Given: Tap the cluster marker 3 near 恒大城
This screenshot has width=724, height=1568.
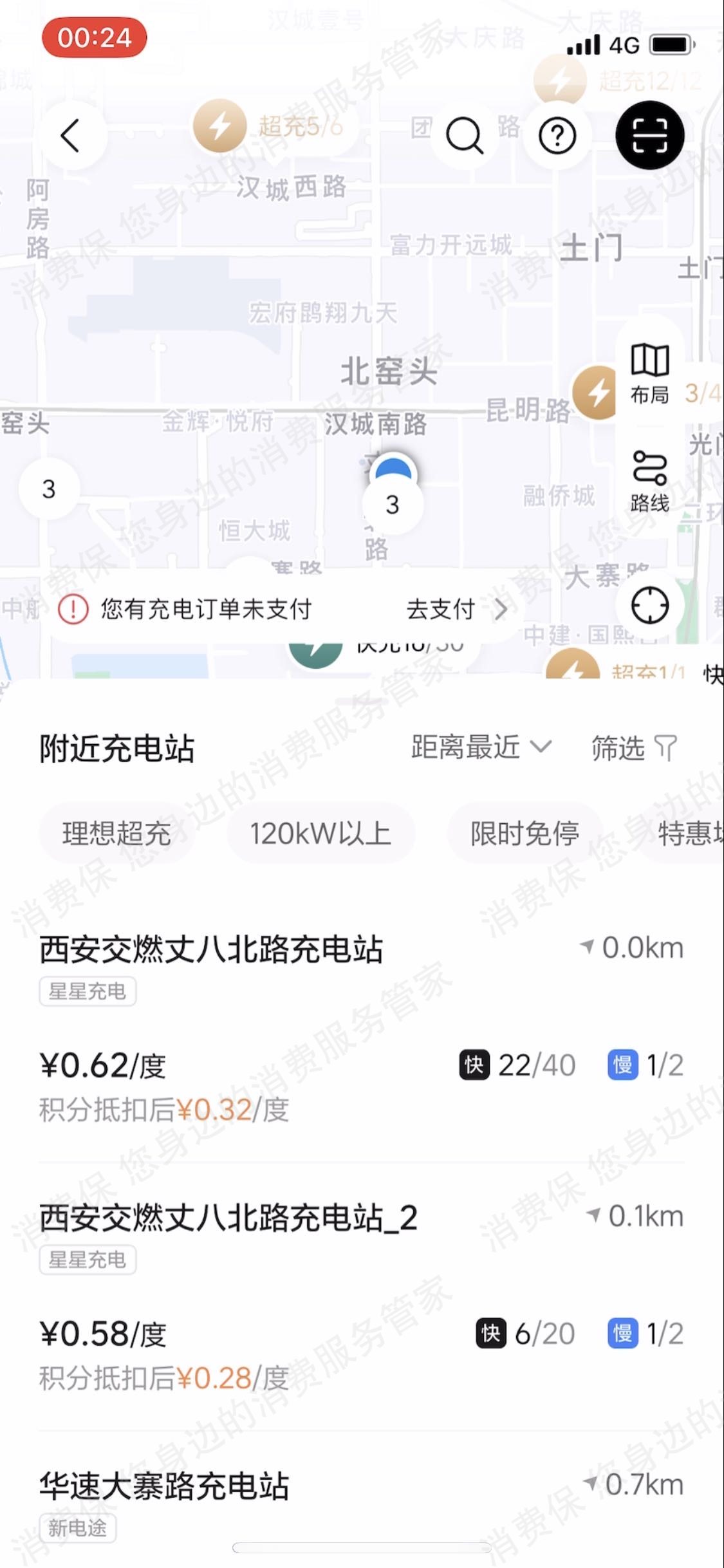Looking at the screenshot, I should click(x=393, y=504).
